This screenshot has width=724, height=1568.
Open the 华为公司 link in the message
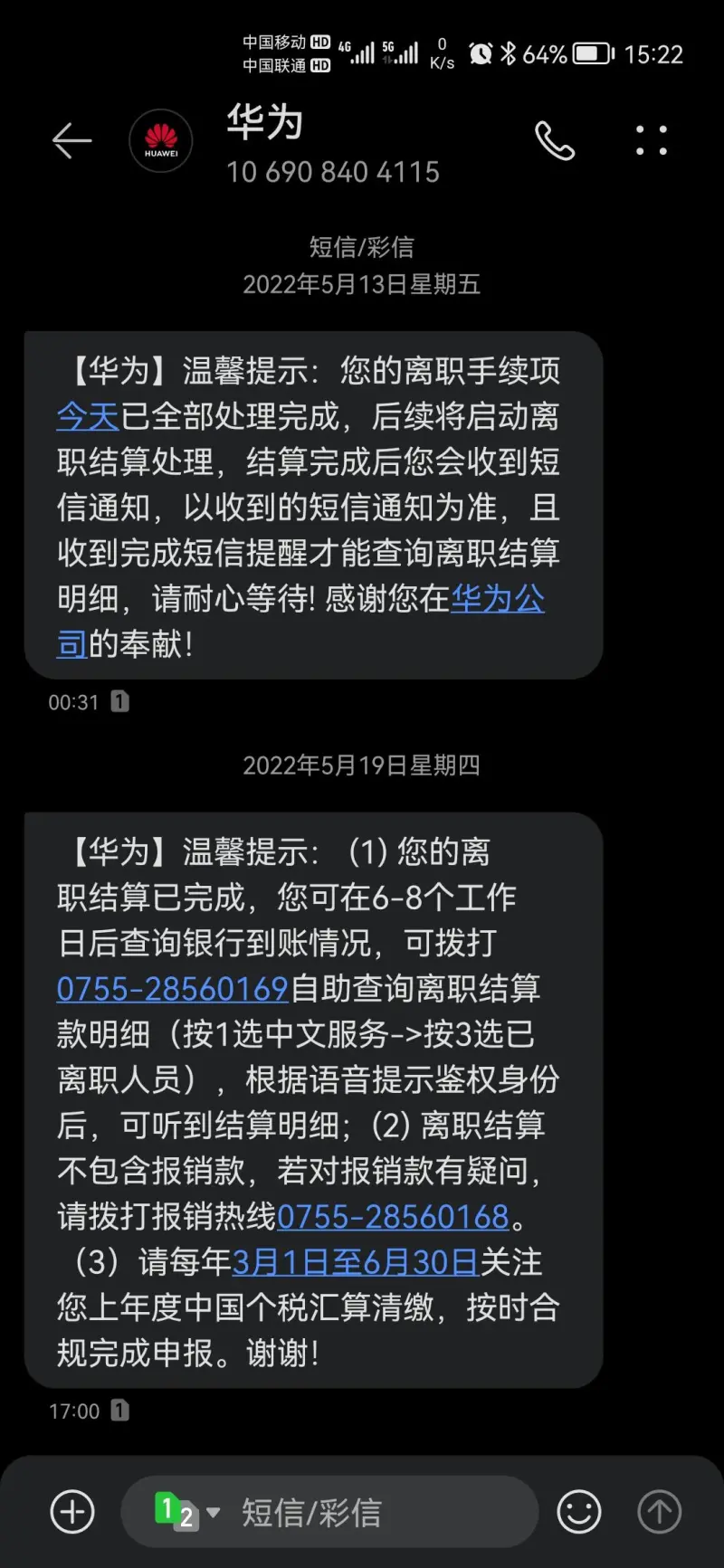(300, 621)
